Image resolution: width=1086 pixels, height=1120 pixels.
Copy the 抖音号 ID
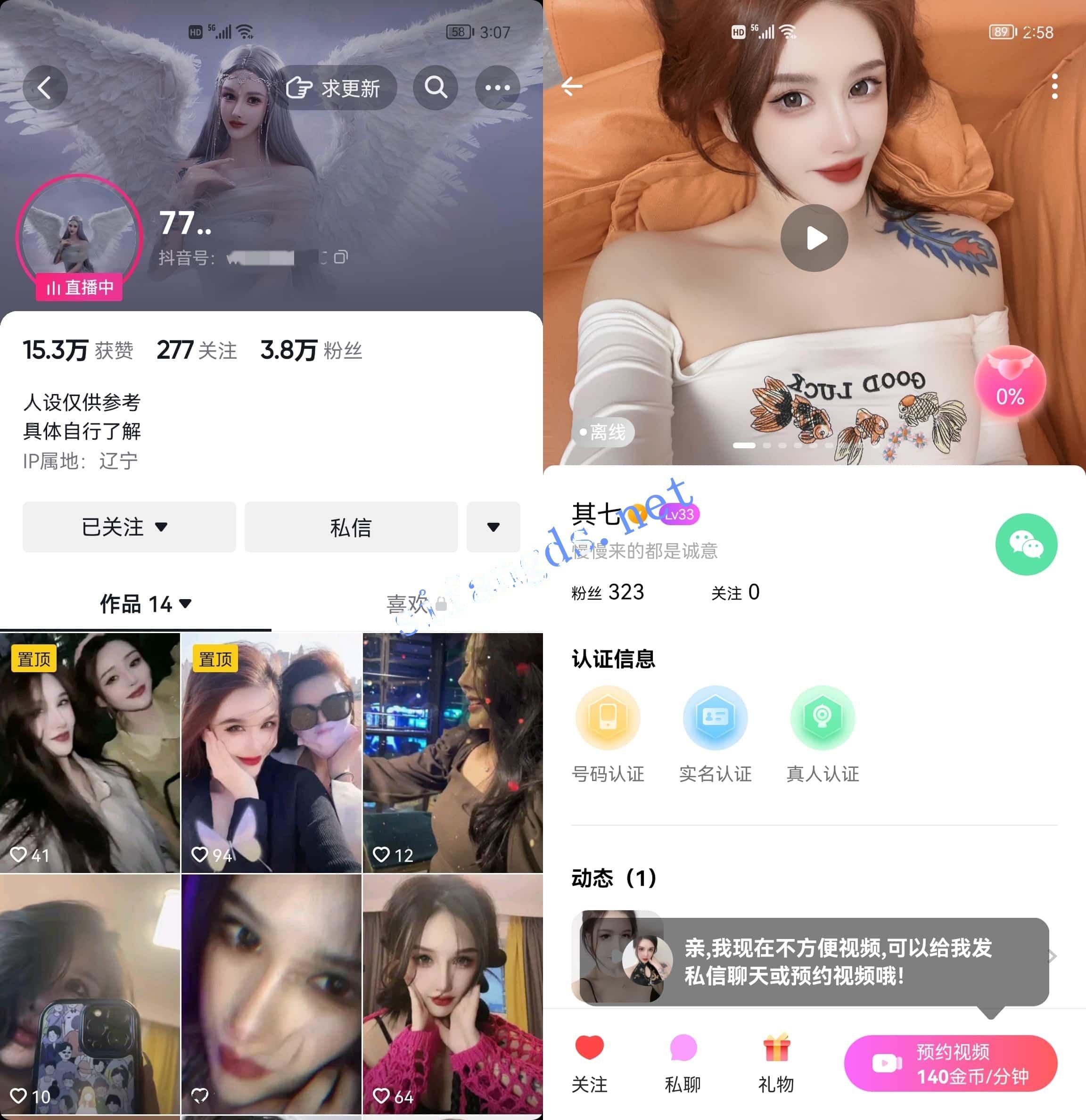coord(340,257)
